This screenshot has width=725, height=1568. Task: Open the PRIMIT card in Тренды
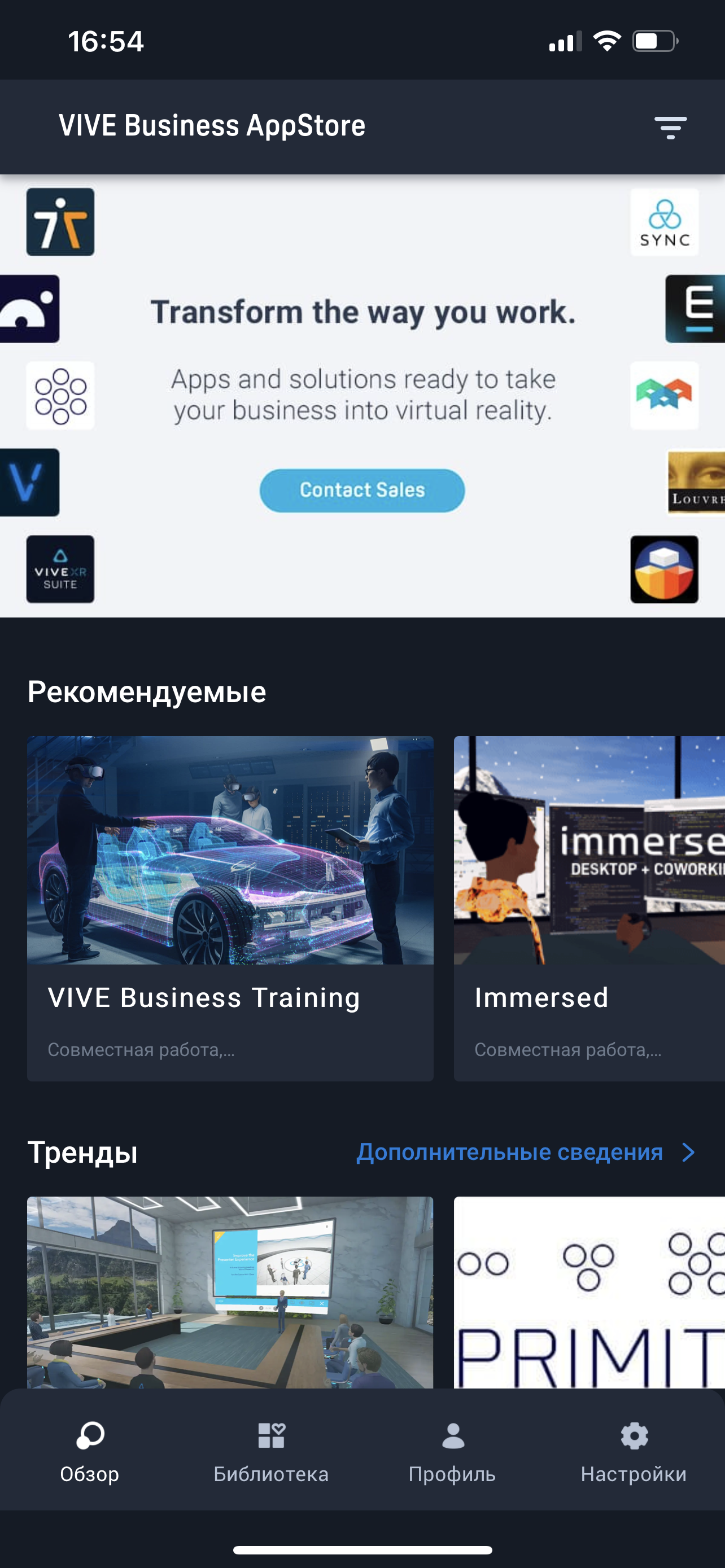(589, 1290)
